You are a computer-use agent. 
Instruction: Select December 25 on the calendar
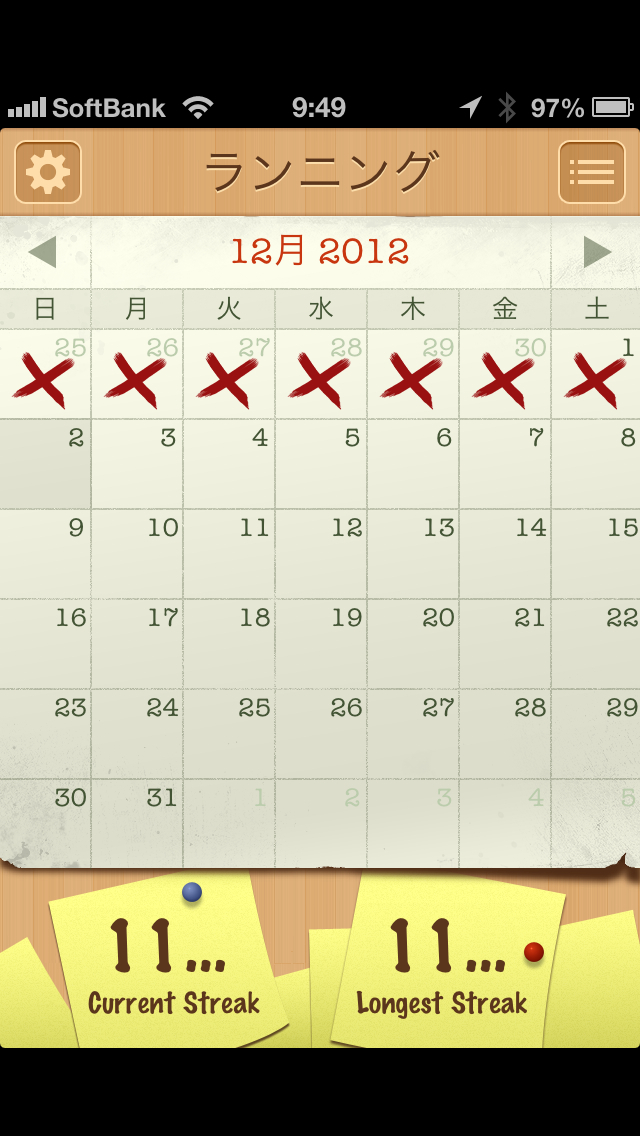click(229, 734)
